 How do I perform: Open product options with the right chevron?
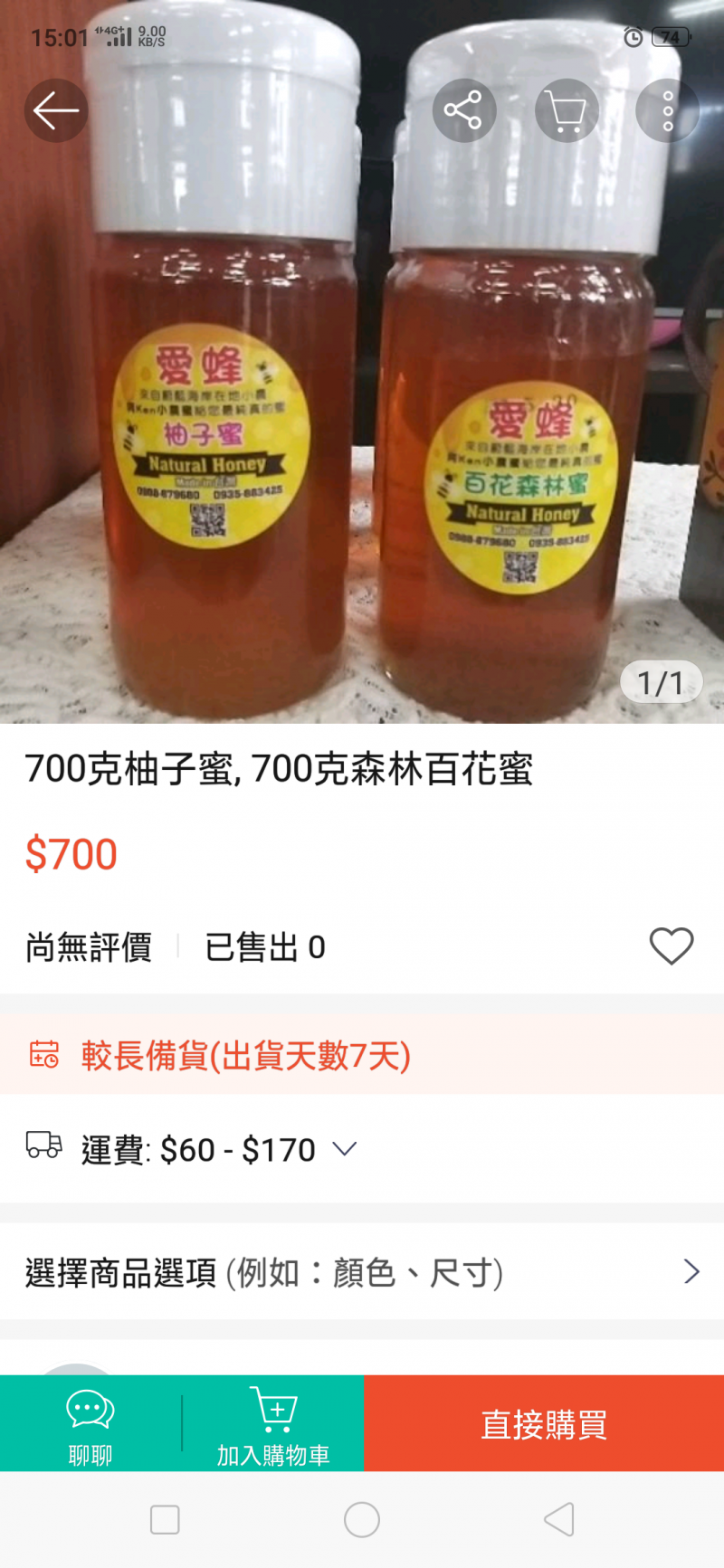pyautogui.click(x=691, y=1270)
